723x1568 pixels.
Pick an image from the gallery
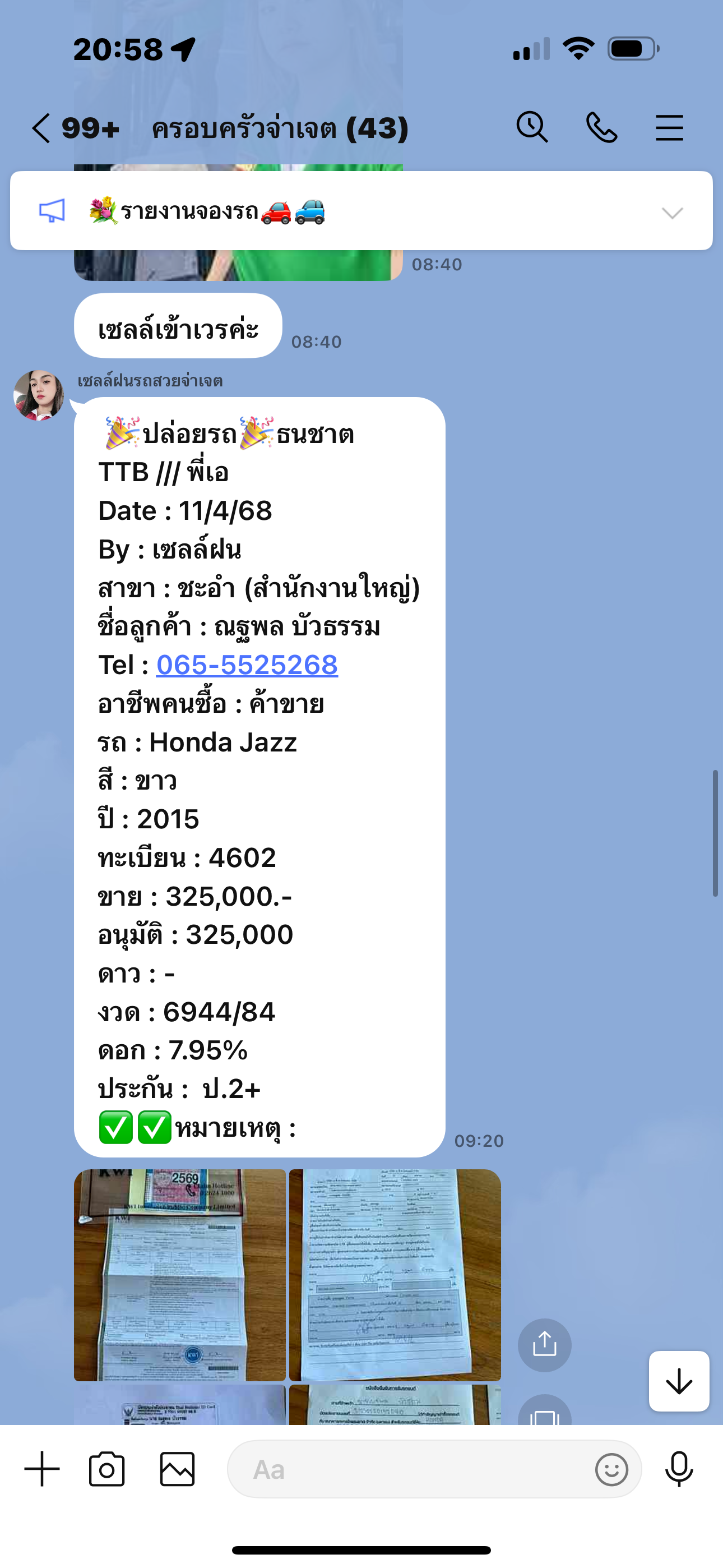[177, 1469]
